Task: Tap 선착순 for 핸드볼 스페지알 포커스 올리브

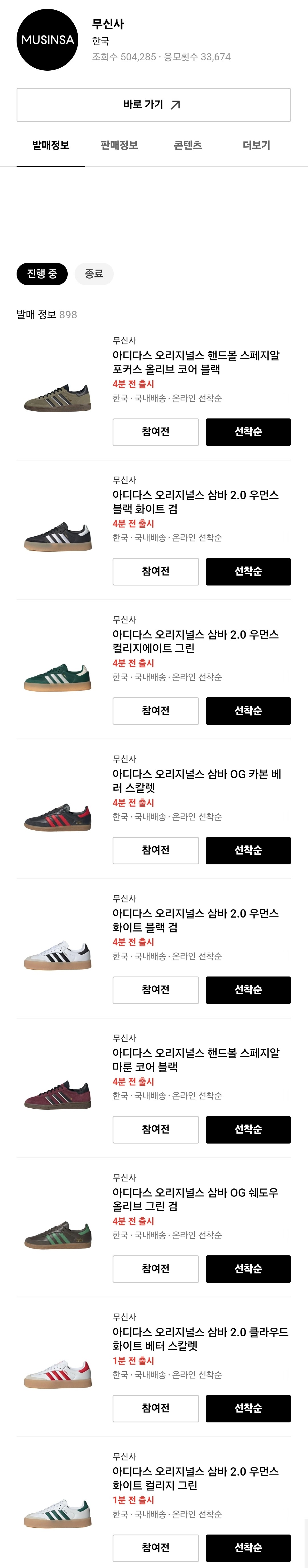Action: pos(248,432)
